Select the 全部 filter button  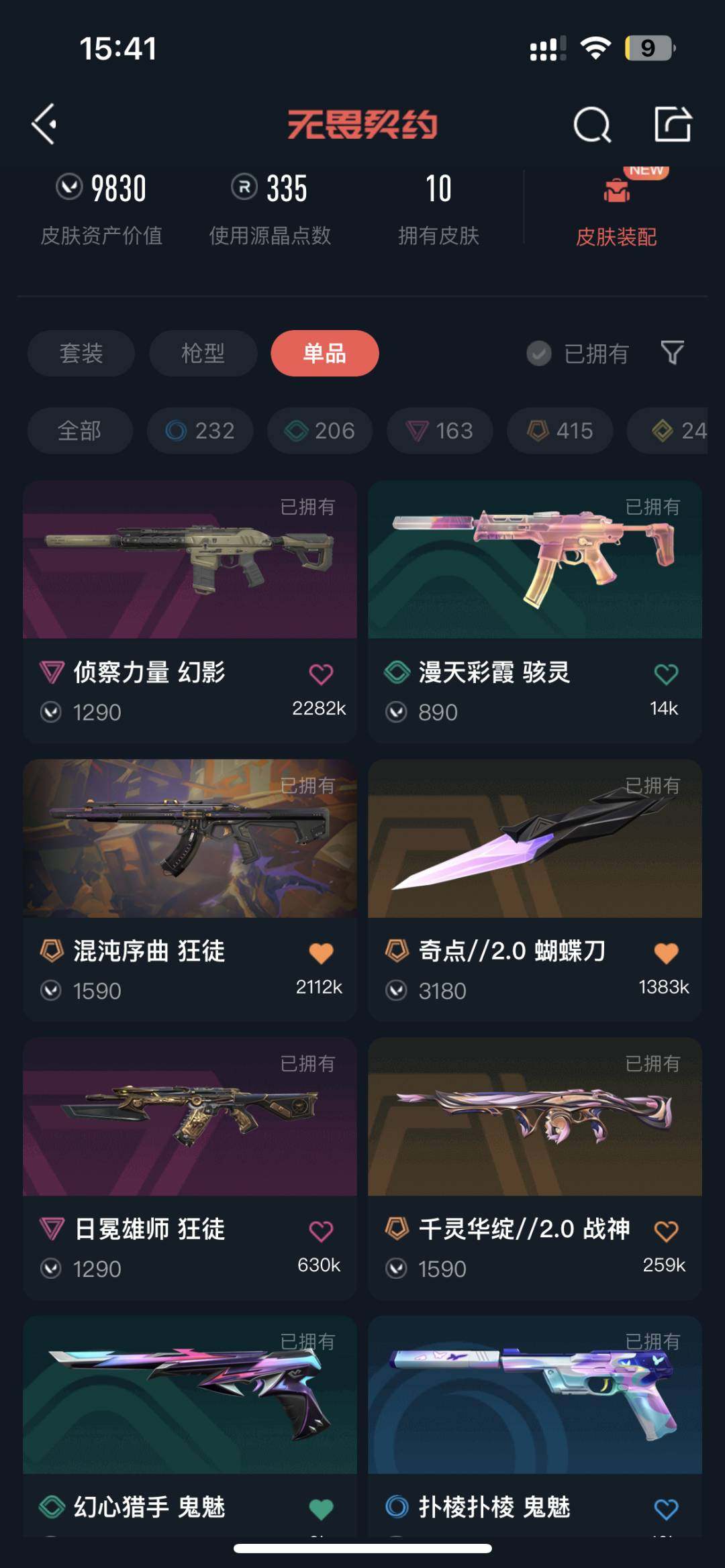pyautogui.click(x=79, y=431)
